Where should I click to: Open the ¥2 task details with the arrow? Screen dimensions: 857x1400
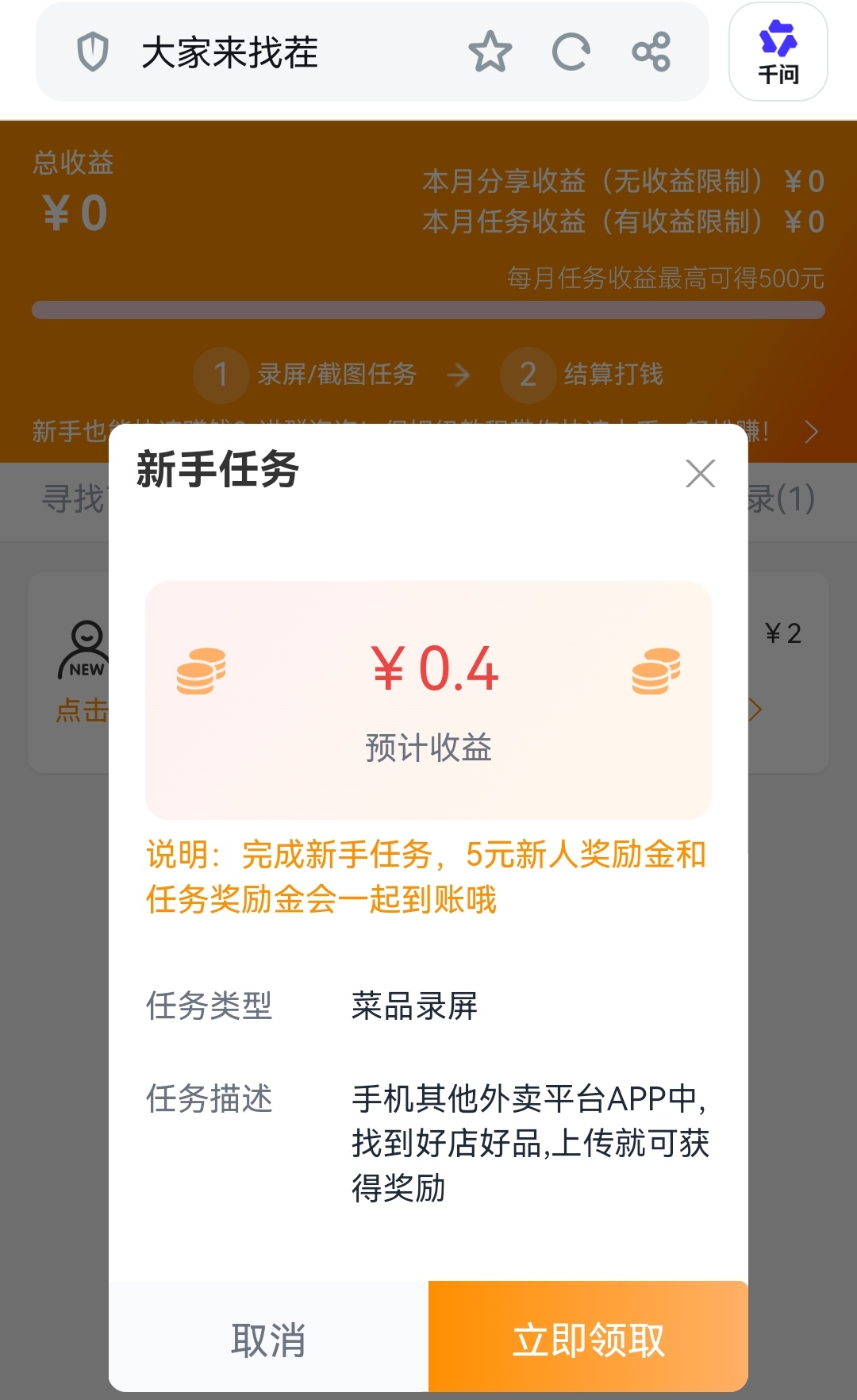point(755,709)
